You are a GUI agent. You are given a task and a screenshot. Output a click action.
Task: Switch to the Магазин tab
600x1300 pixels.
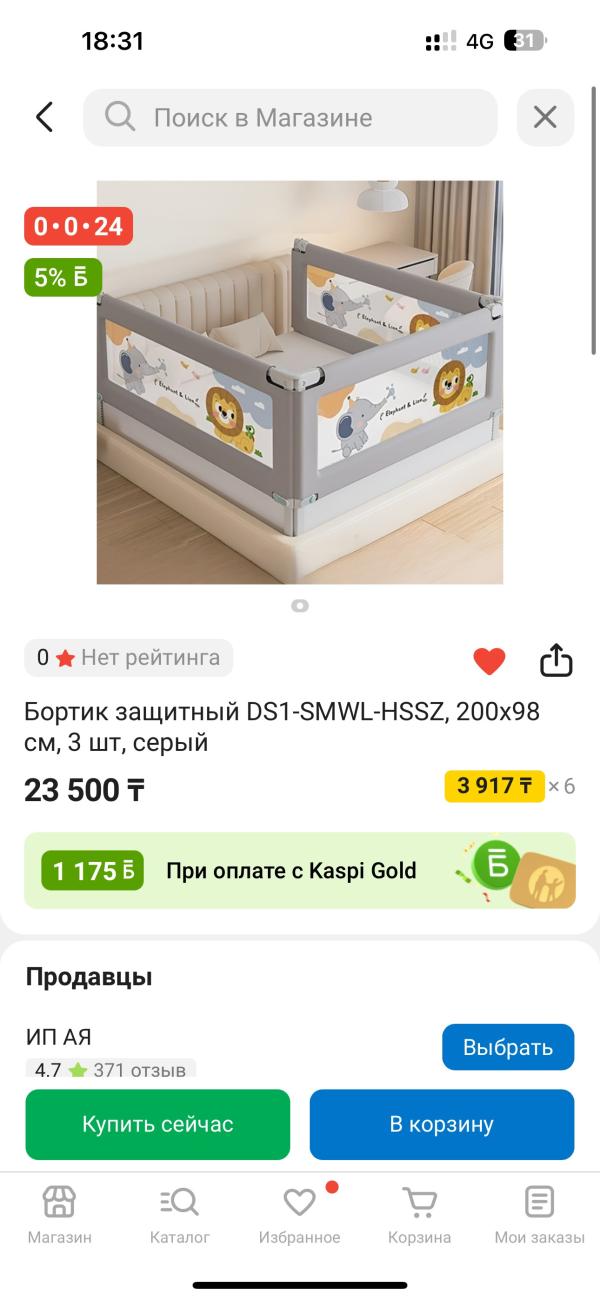tap(59, 1215)
